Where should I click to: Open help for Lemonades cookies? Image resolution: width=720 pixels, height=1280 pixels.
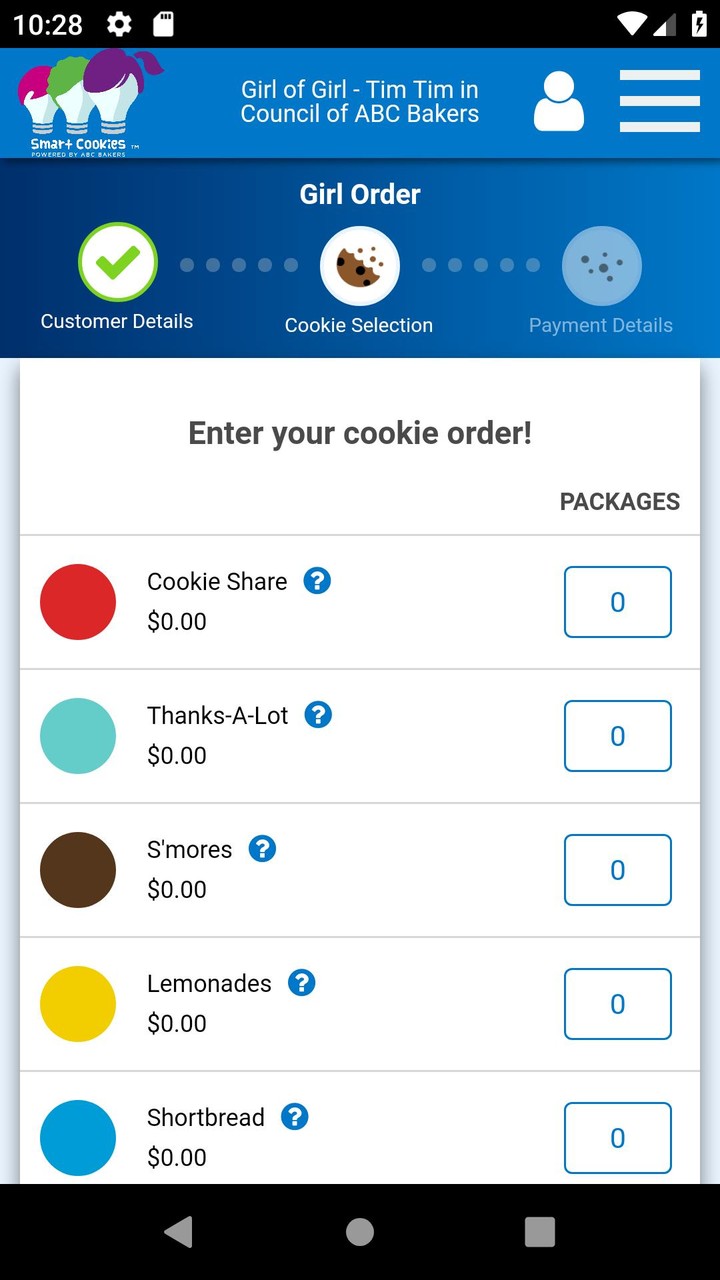point(301,983)
